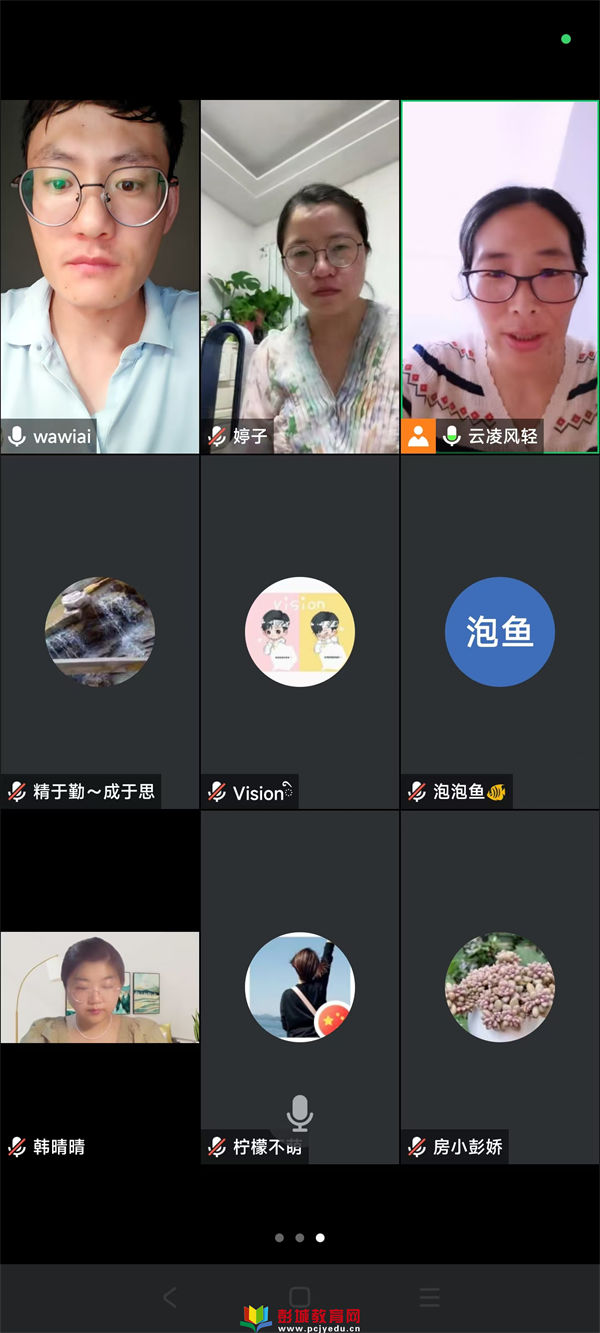
Task: Tap the 房小彭娇 participant tile
Action: (500, 987)
